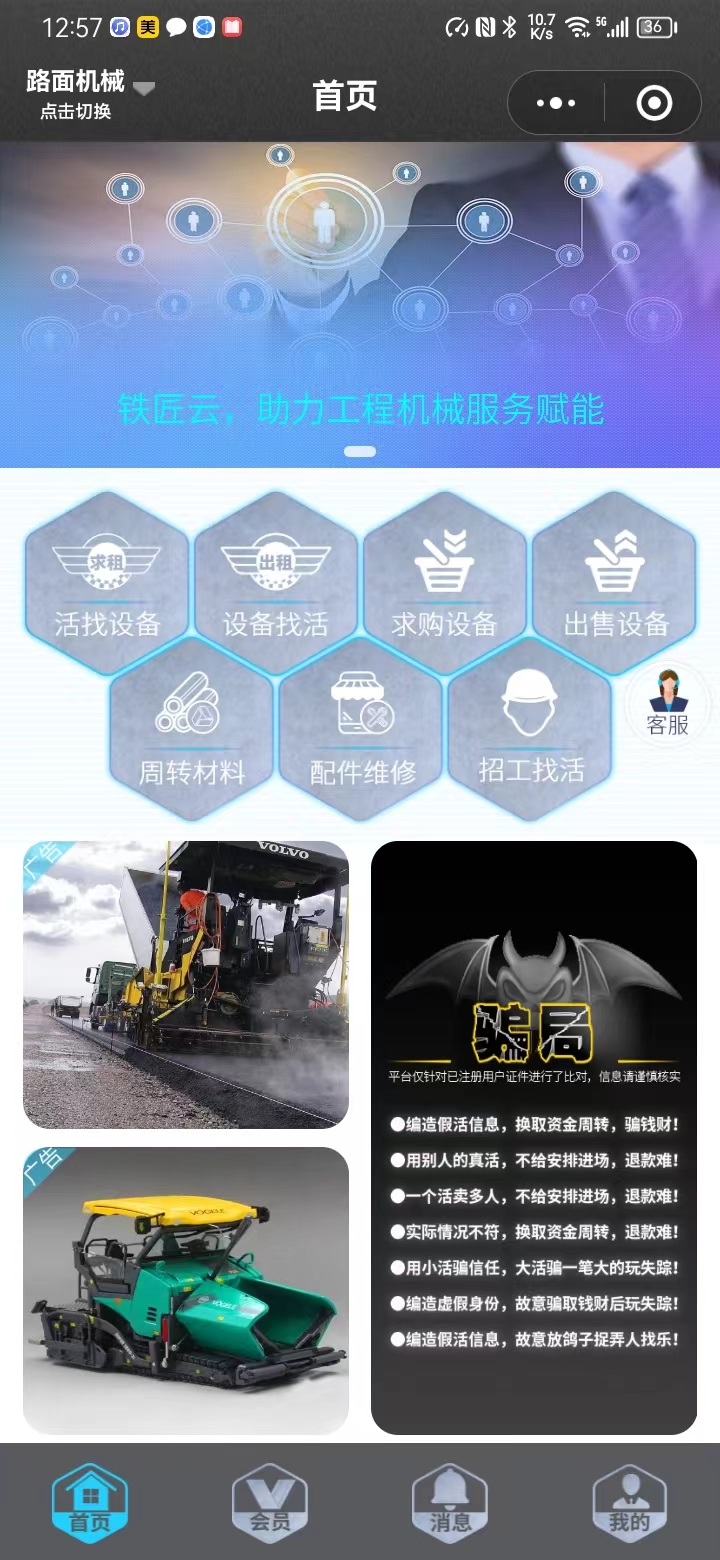Open the green Vogele paver ad card

[x=186, y=1290]
